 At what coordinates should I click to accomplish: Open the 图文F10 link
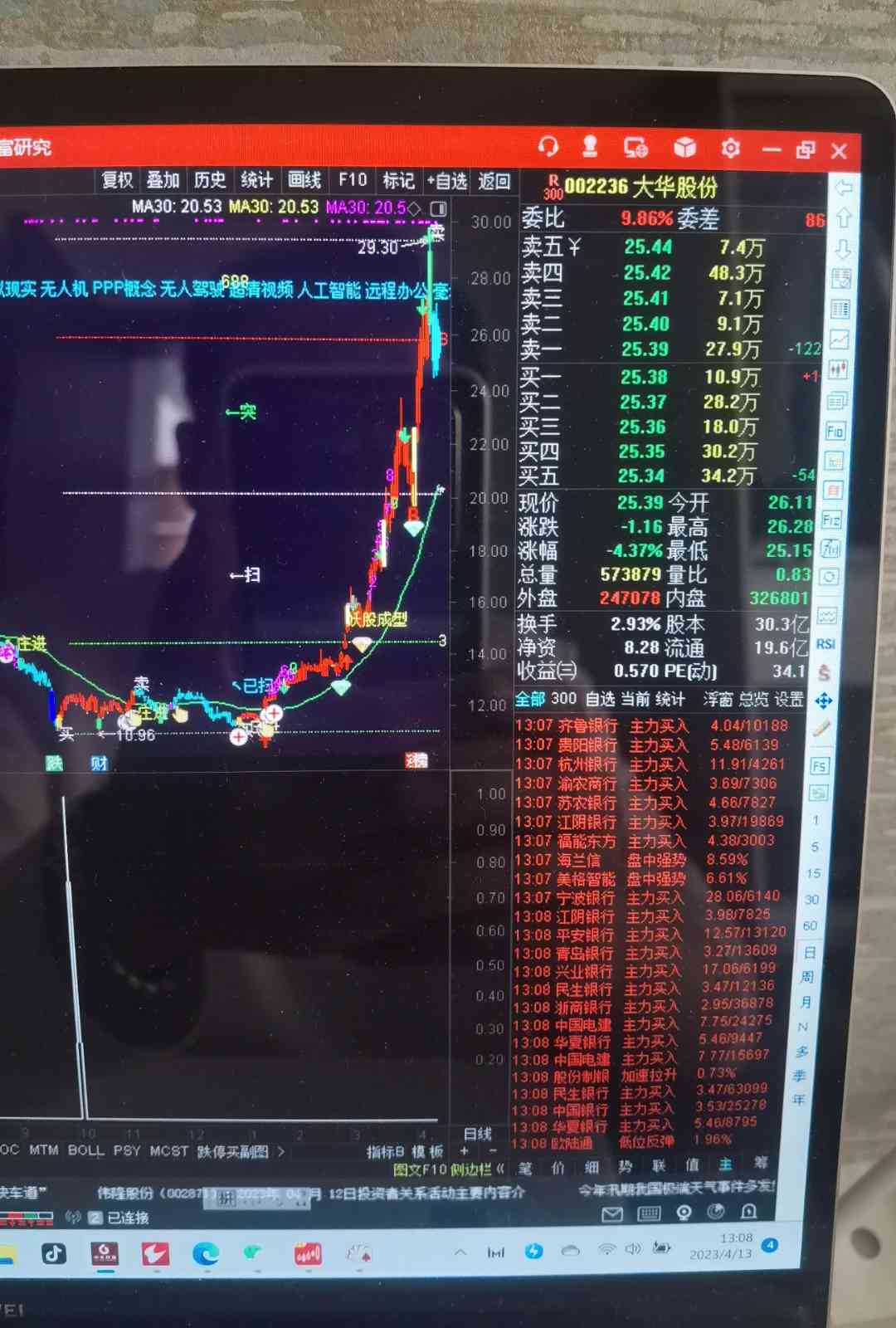[x=420, y=1169]
